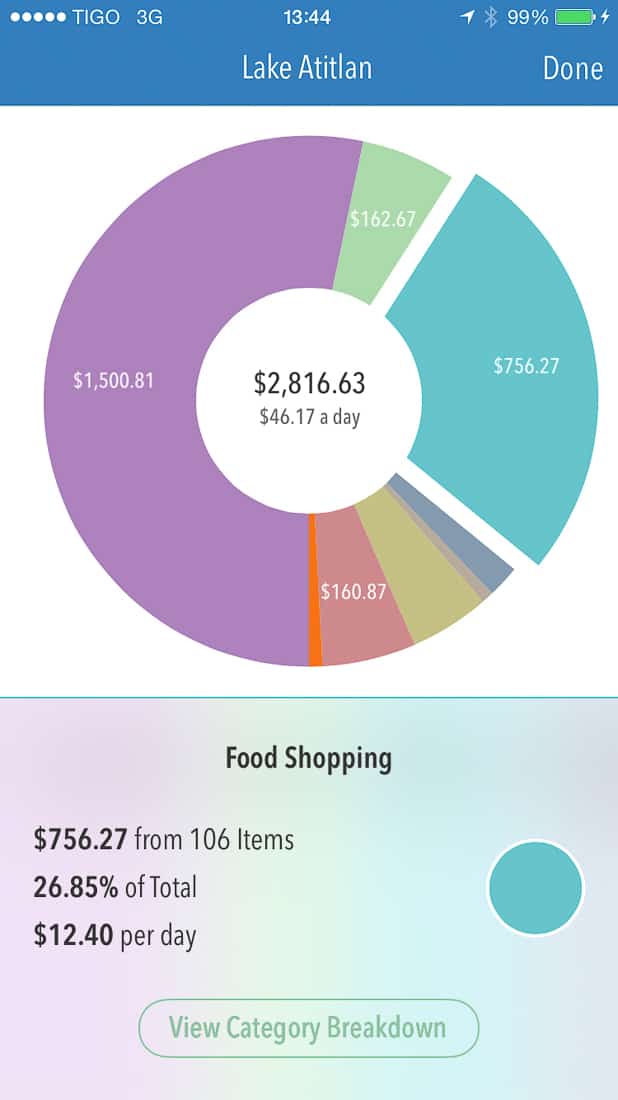Tap Done to close the chart

pos(572,68)
